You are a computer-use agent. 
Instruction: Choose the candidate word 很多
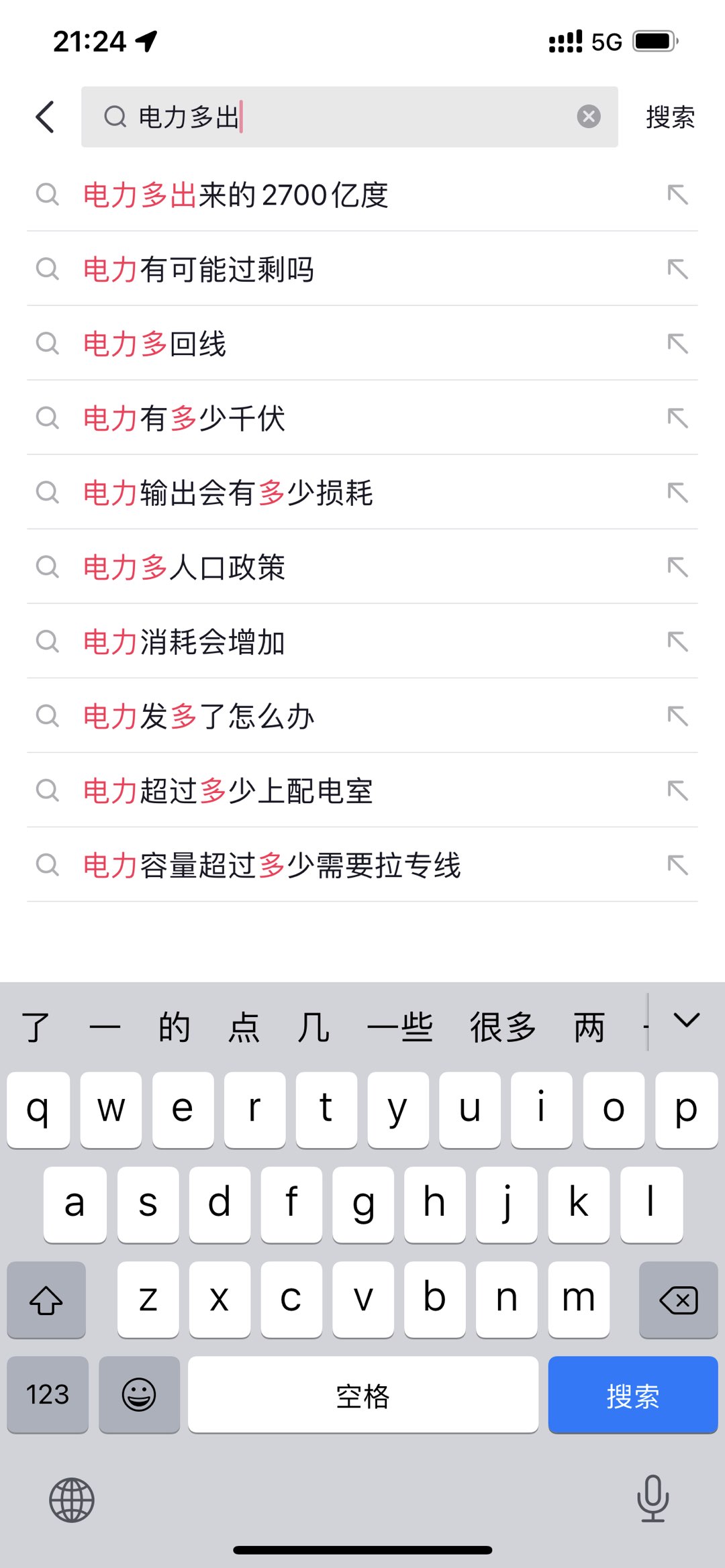[503, 1027]
